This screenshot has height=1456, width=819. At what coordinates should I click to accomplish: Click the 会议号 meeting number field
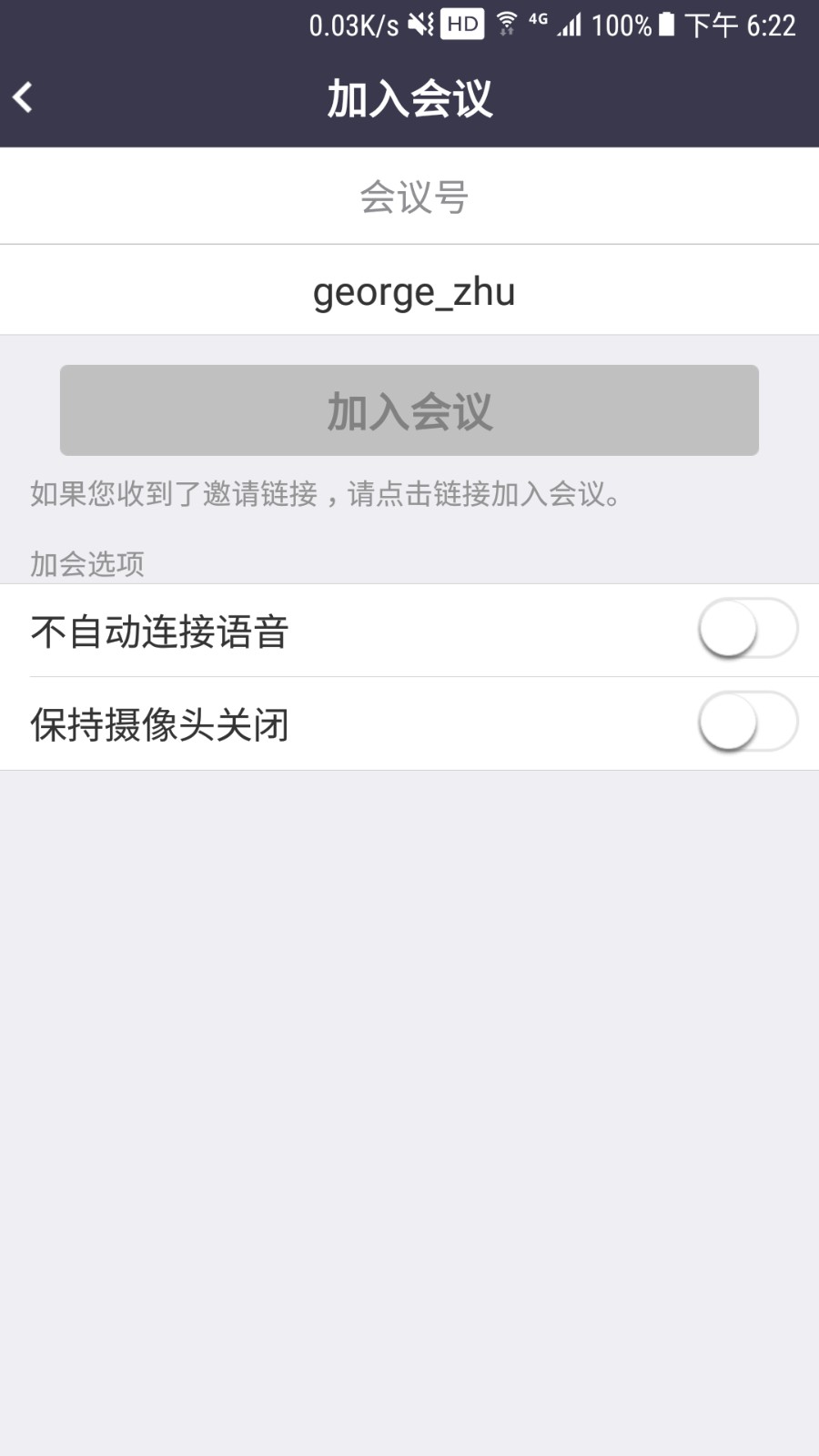pyautogui.click(x=409, y=197)
